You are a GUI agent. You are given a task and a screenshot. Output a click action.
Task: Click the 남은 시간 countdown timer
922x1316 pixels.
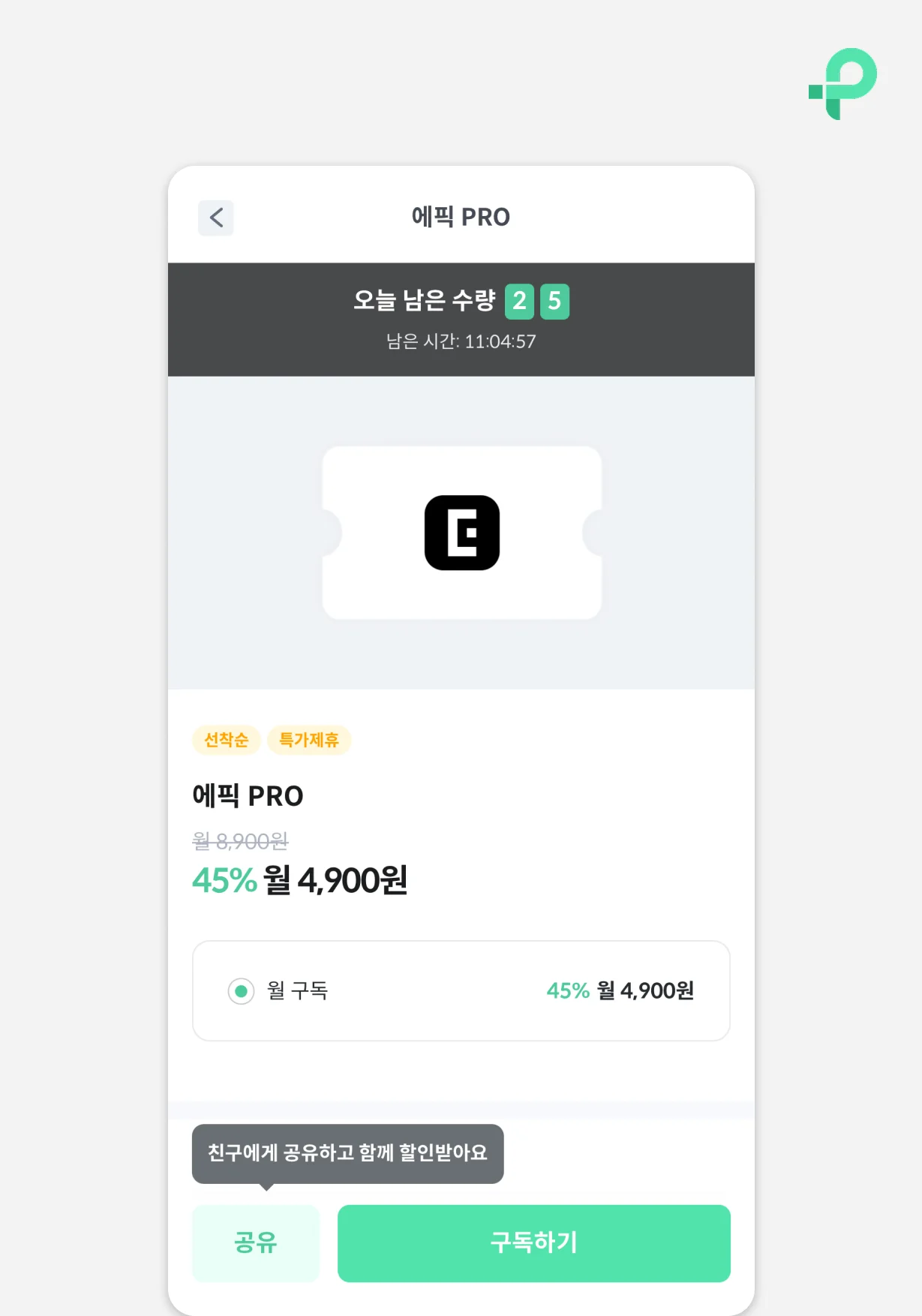click(460, 342)
